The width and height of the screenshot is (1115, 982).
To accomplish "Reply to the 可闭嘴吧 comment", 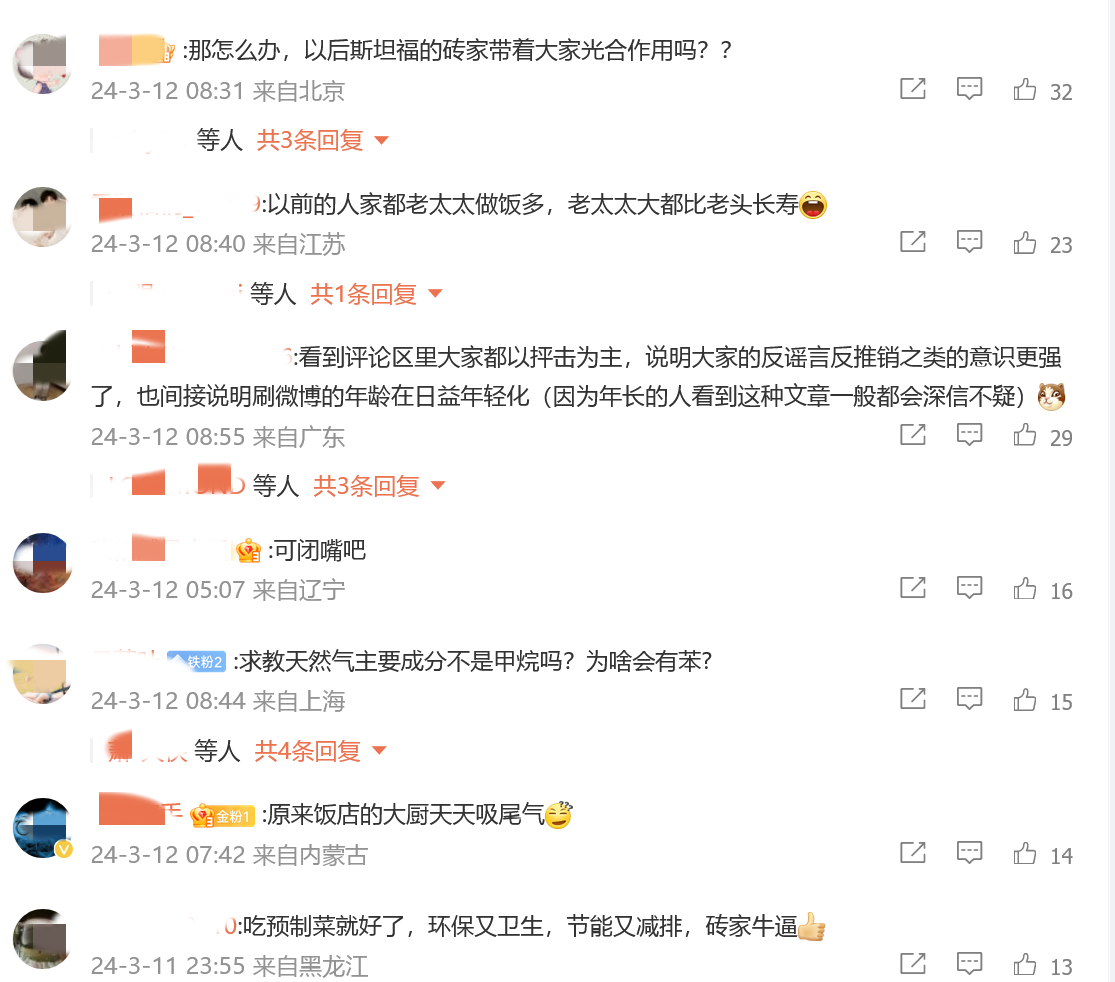I will (969, 588).
